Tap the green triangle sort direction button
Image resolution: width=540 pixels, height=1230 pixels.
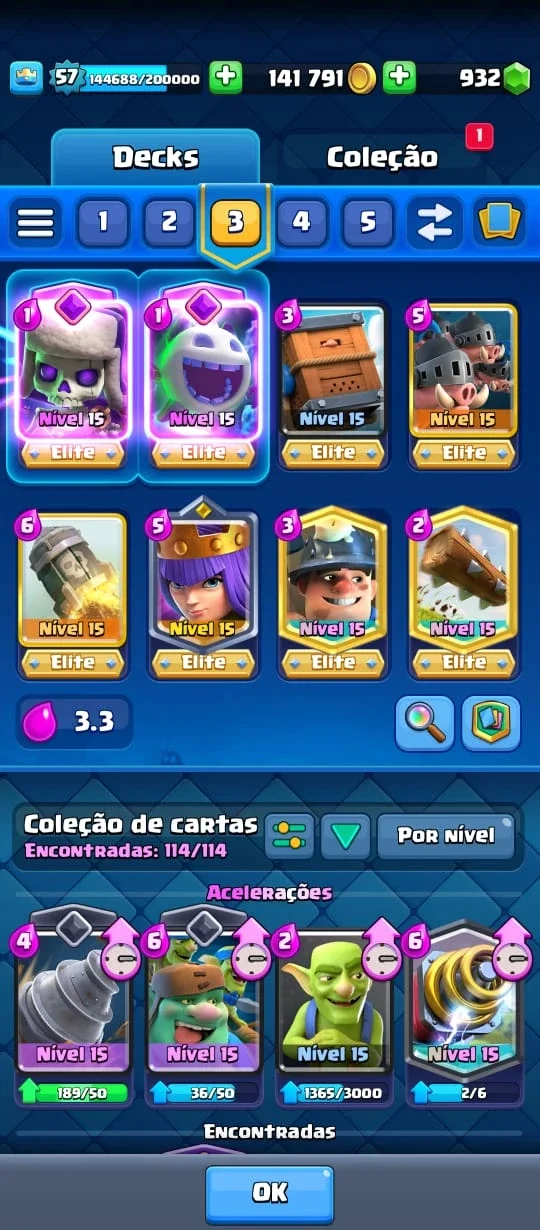click(x=346, y=835)
